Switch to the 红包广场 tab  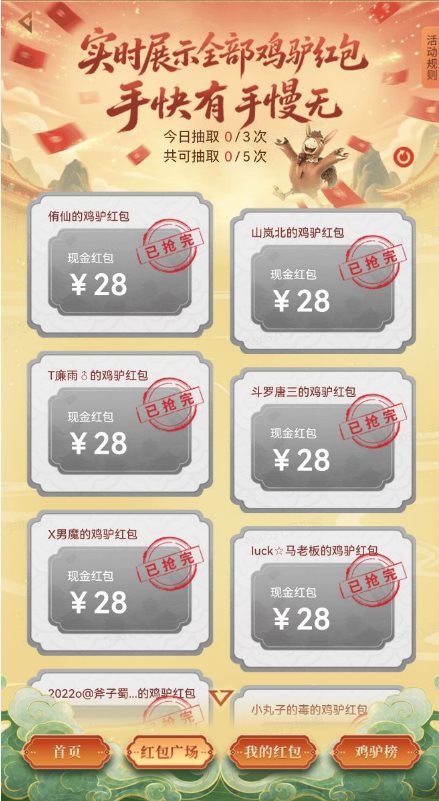170,752
